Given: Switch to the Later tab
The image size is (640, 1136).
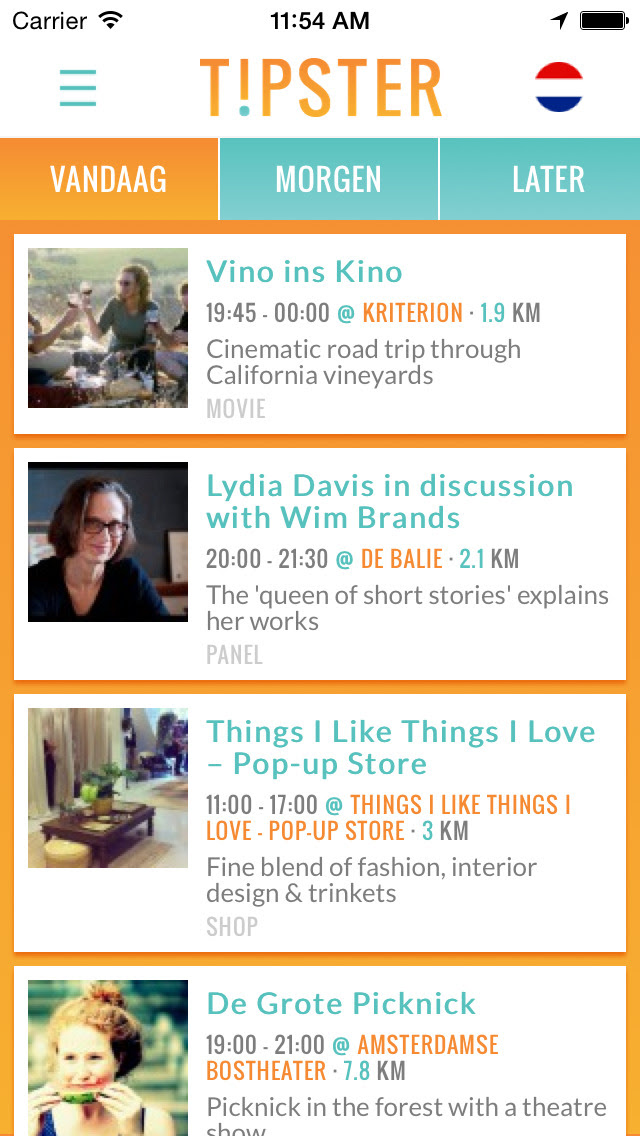Looking at the screenshot, I should pos(547,179).
